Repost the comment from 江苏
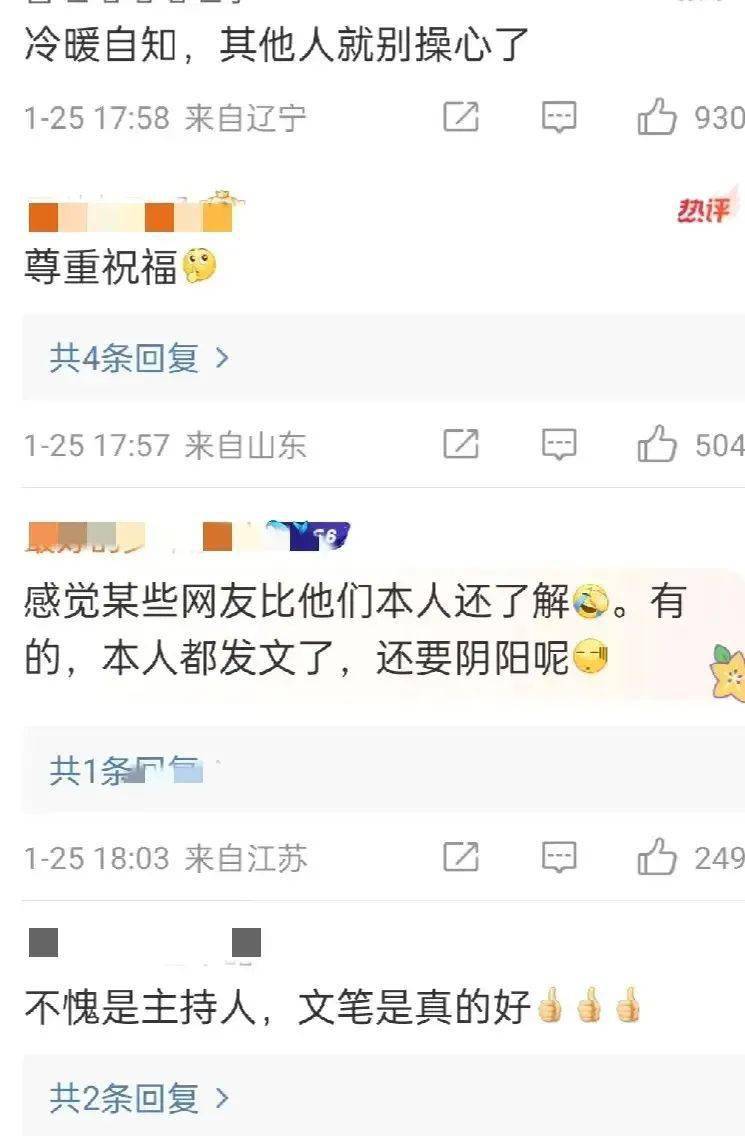745x1136 pixels. [x=460, y=857]
